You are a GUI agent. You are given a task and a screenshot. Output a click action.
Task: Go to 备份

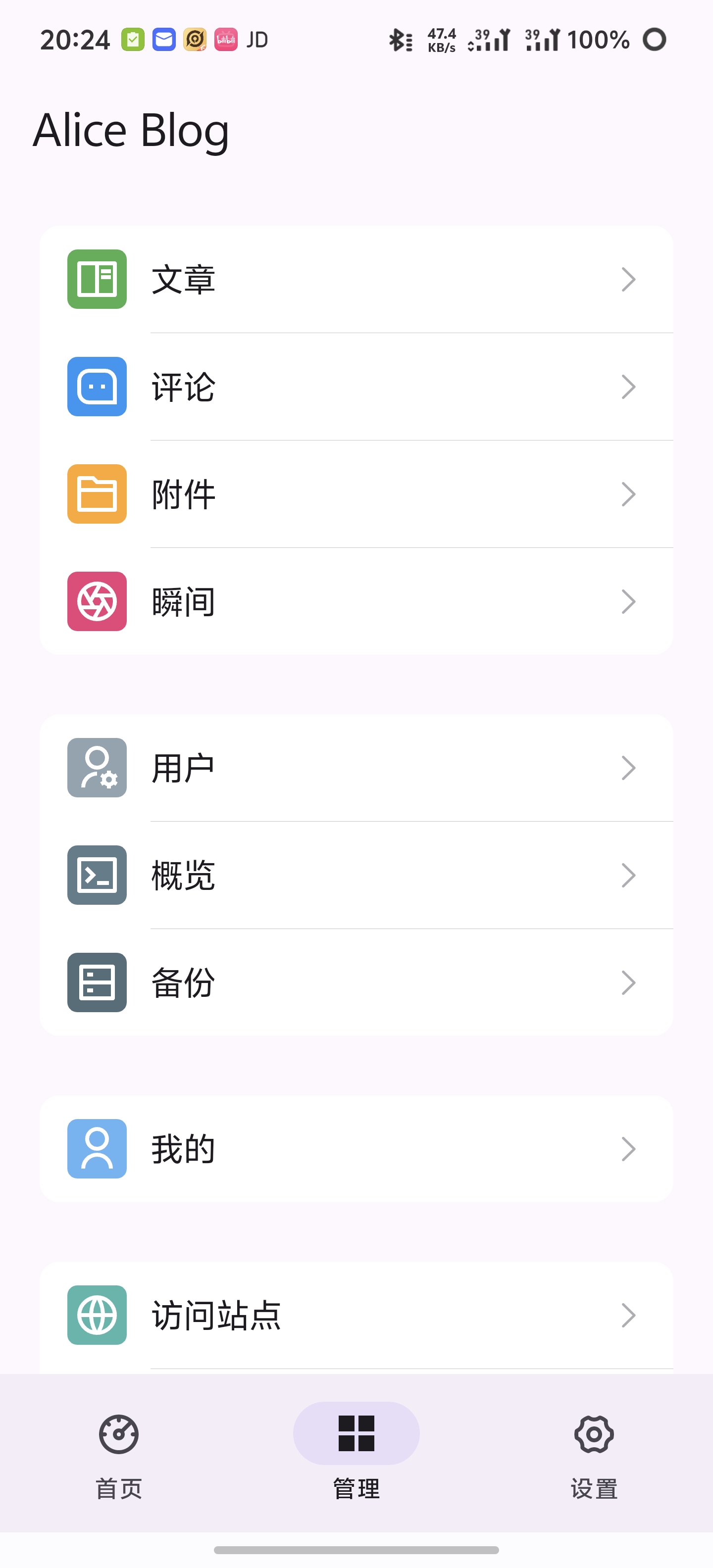coord(356,982)
